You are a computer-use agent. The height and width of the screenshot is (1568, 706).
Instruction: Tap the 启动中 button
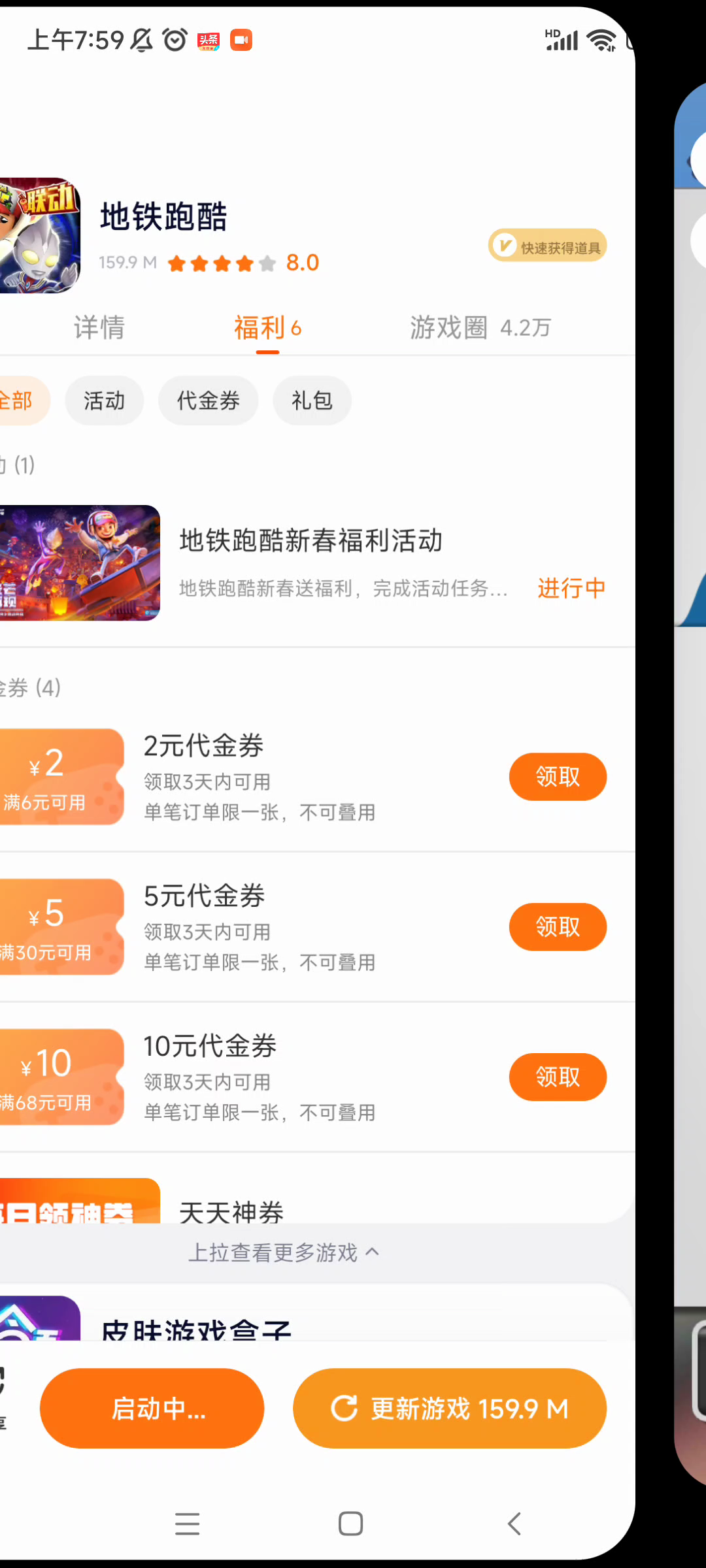(x=152, y=1409)
